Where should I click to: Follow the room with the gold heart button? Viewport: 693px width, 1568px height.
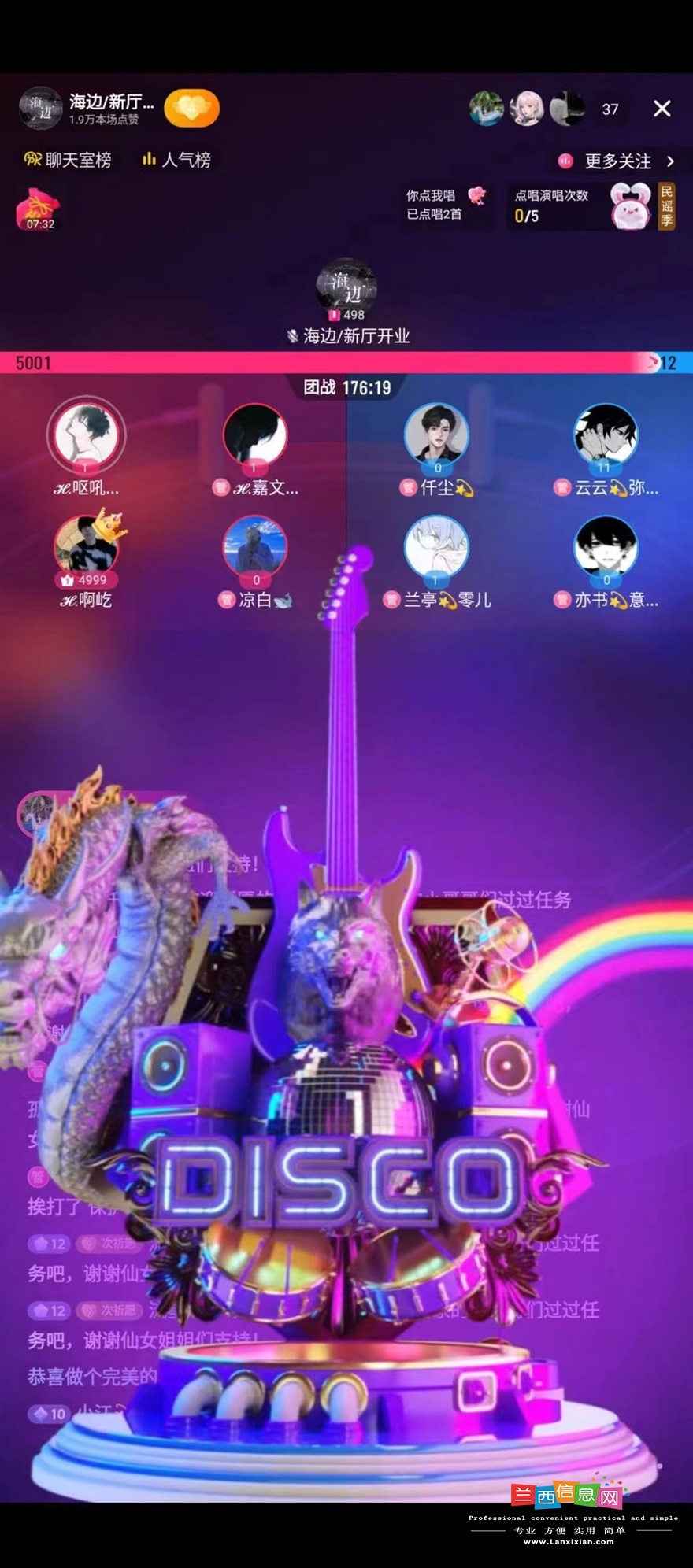pyautogui.click(x=191, y=109)
